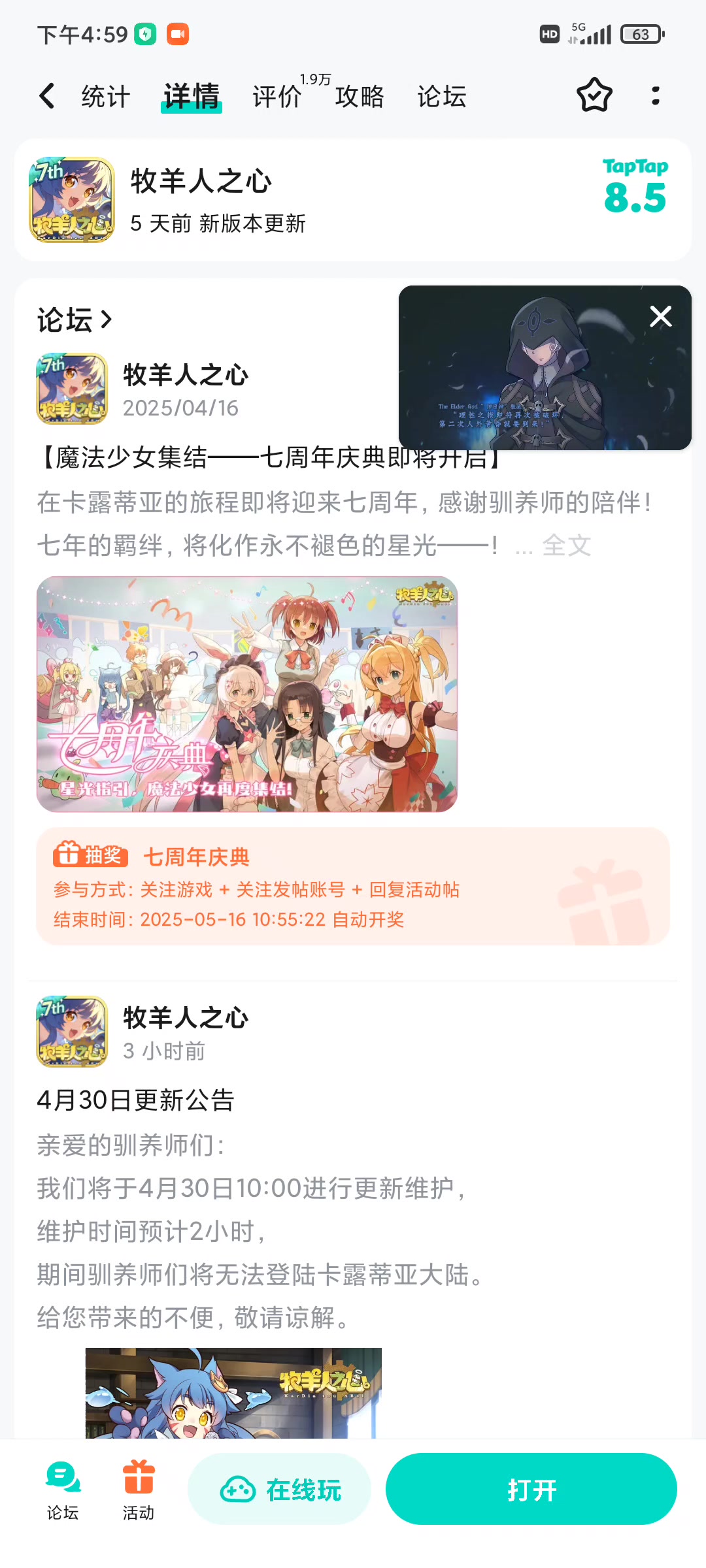Open the 七周年庆典 lottery card
Viewport: 706px width, 1568px height.
pos(353,887)
